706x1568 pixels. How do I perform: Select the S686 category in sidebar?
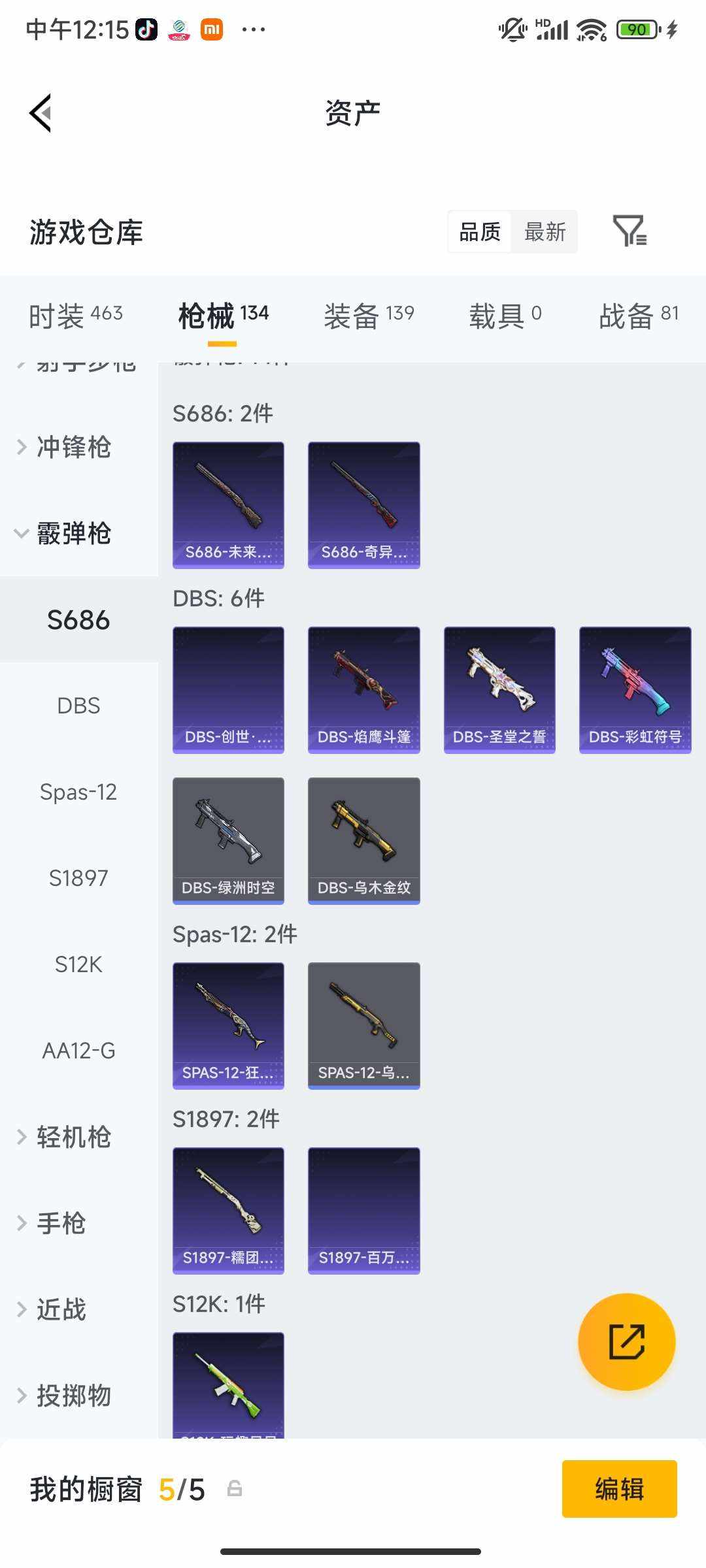coord(78,619)
